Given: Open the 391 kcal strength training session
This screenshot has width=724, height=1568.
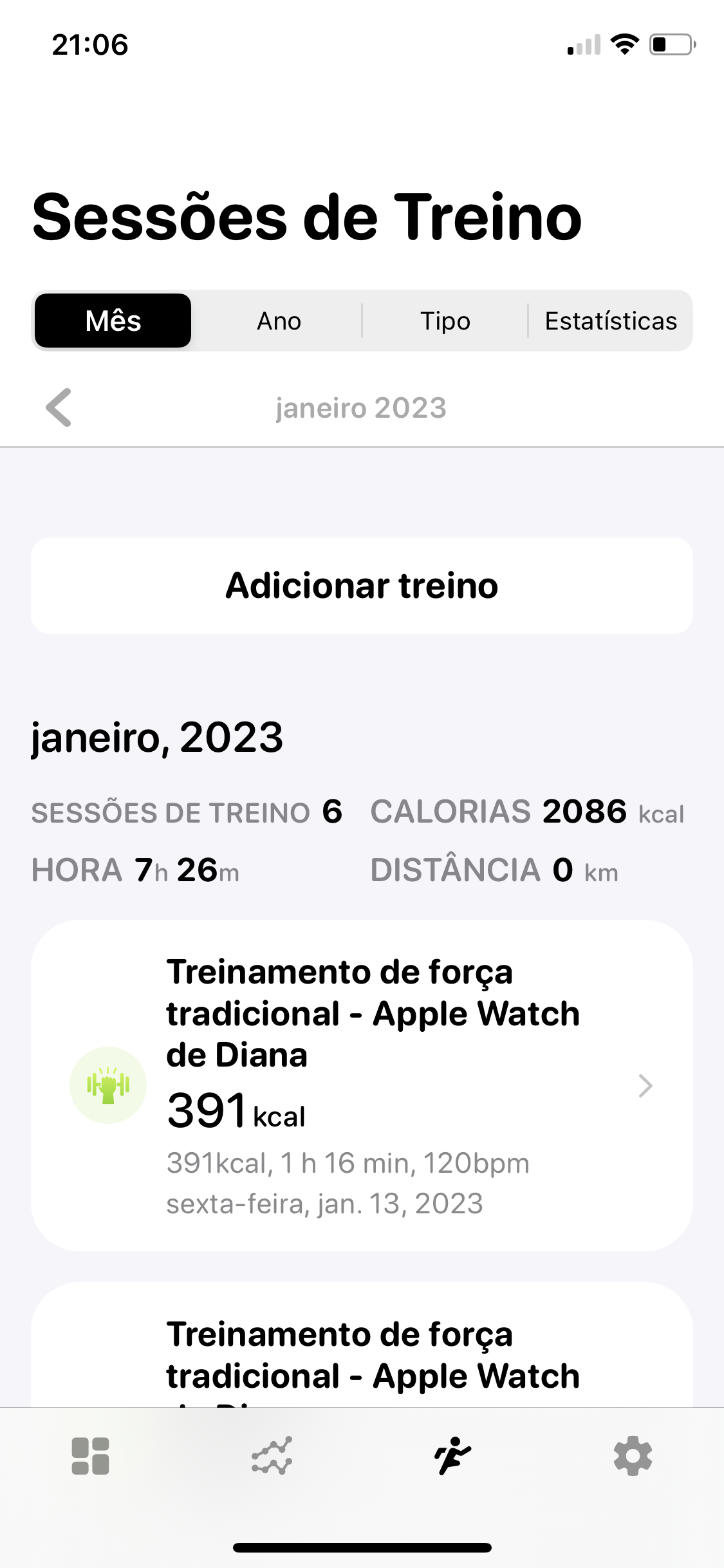Looking at the screenshot, I should tap(362, 1085).
